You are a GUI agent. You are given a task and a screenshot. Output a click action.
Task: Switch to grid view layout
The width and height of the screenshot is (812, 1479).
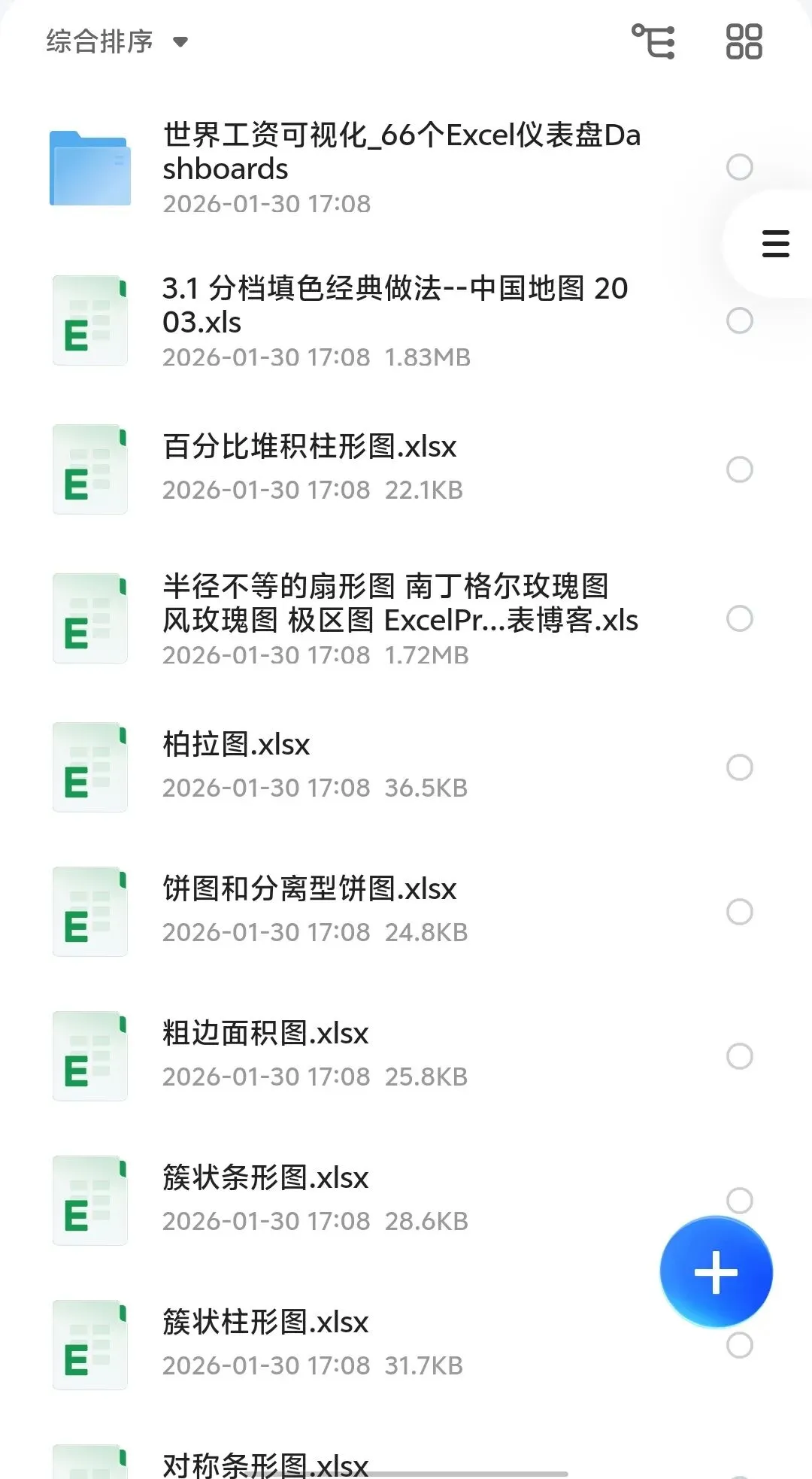click(x=744, y=41)
